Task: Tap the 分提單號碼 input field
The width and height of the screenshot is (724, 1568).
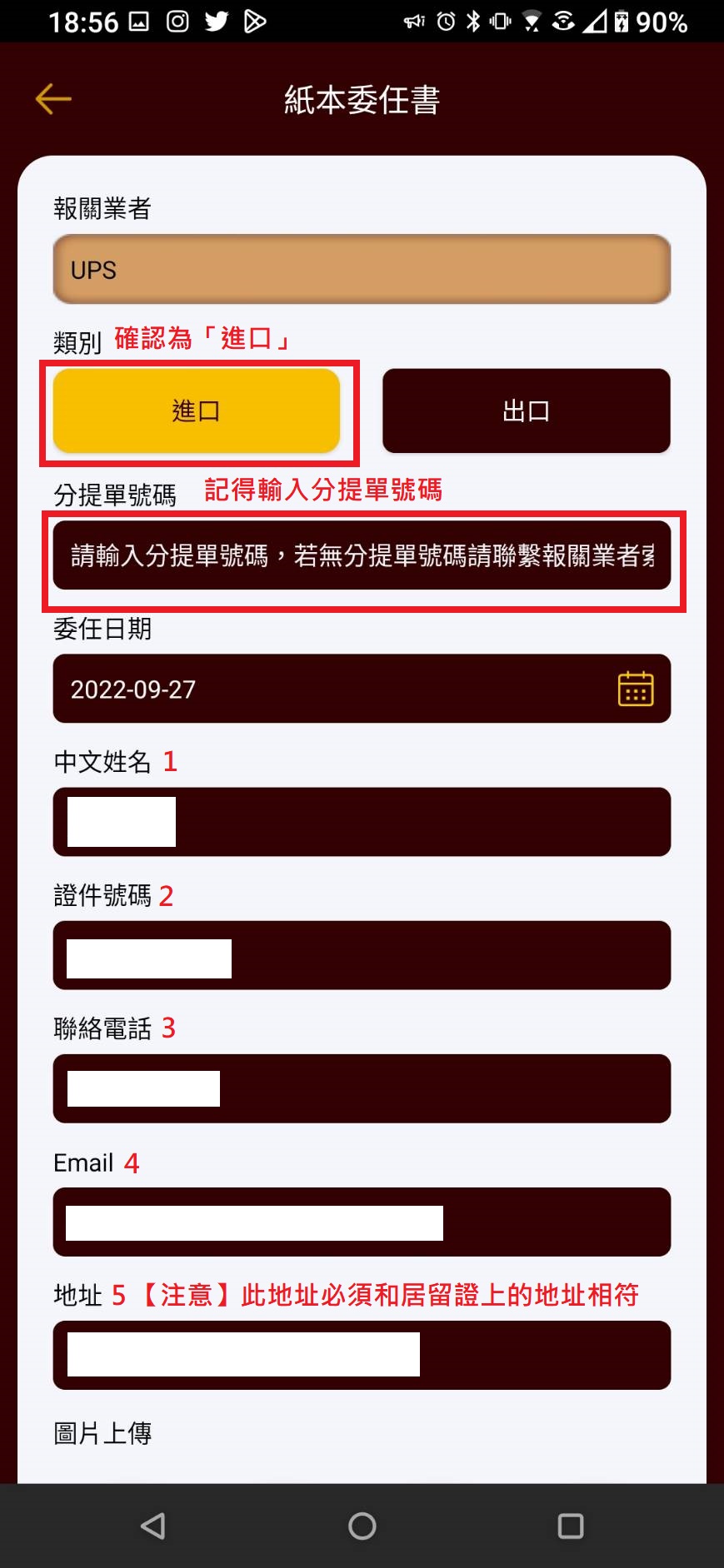Action: [x=362, y=555]
